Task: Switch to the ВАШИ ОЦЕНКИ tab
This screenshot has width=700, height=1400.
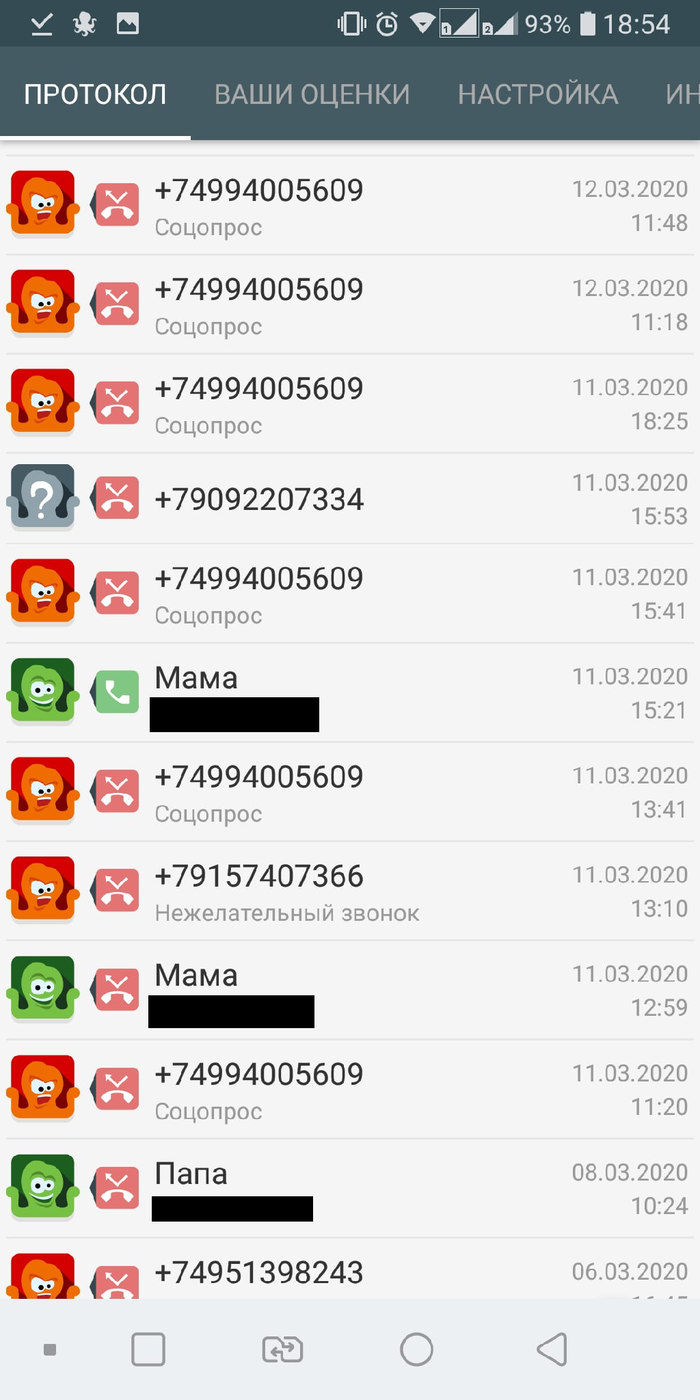Action: pos(312,94)
